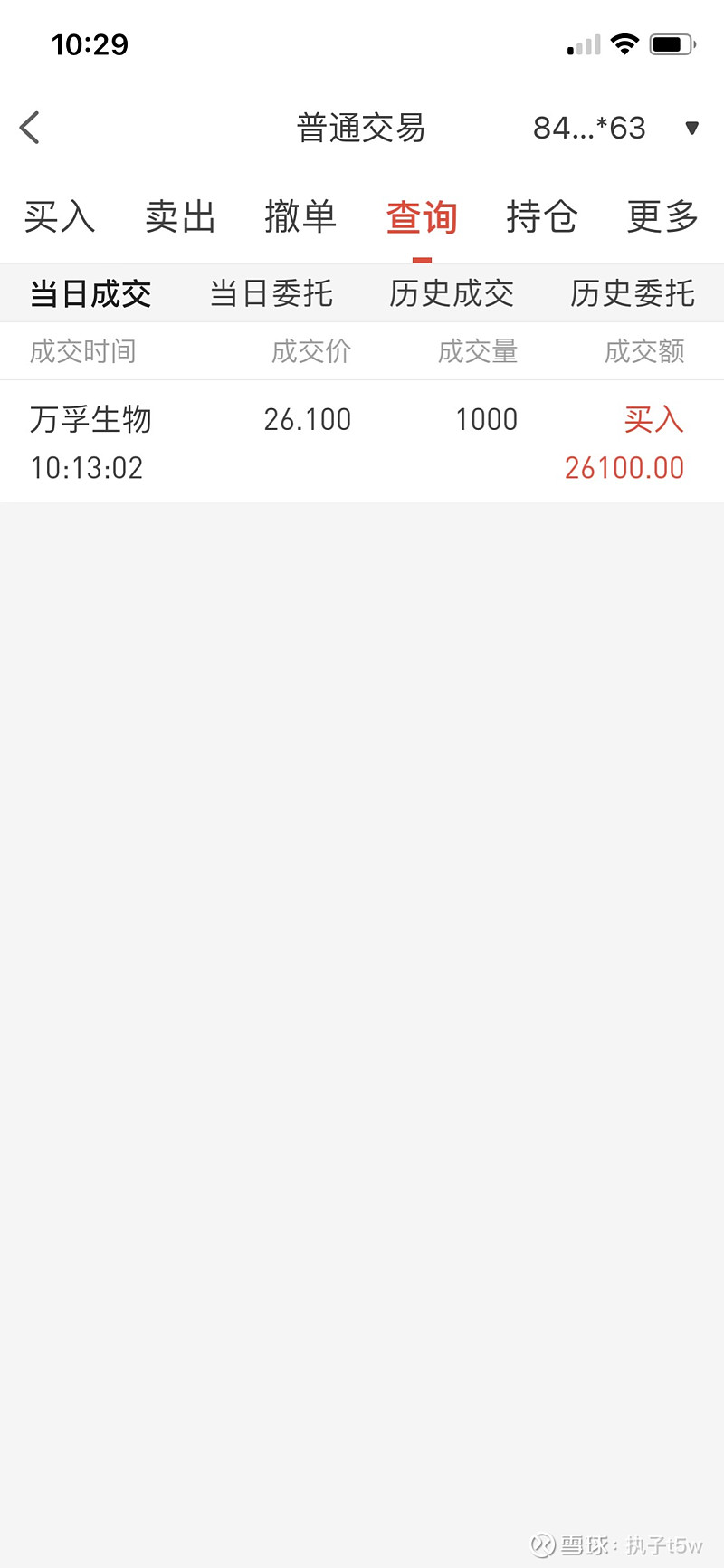Open the 万孚生物 trade record
This screenshot has height=1568, width=724.
click(x=362, y=442)
